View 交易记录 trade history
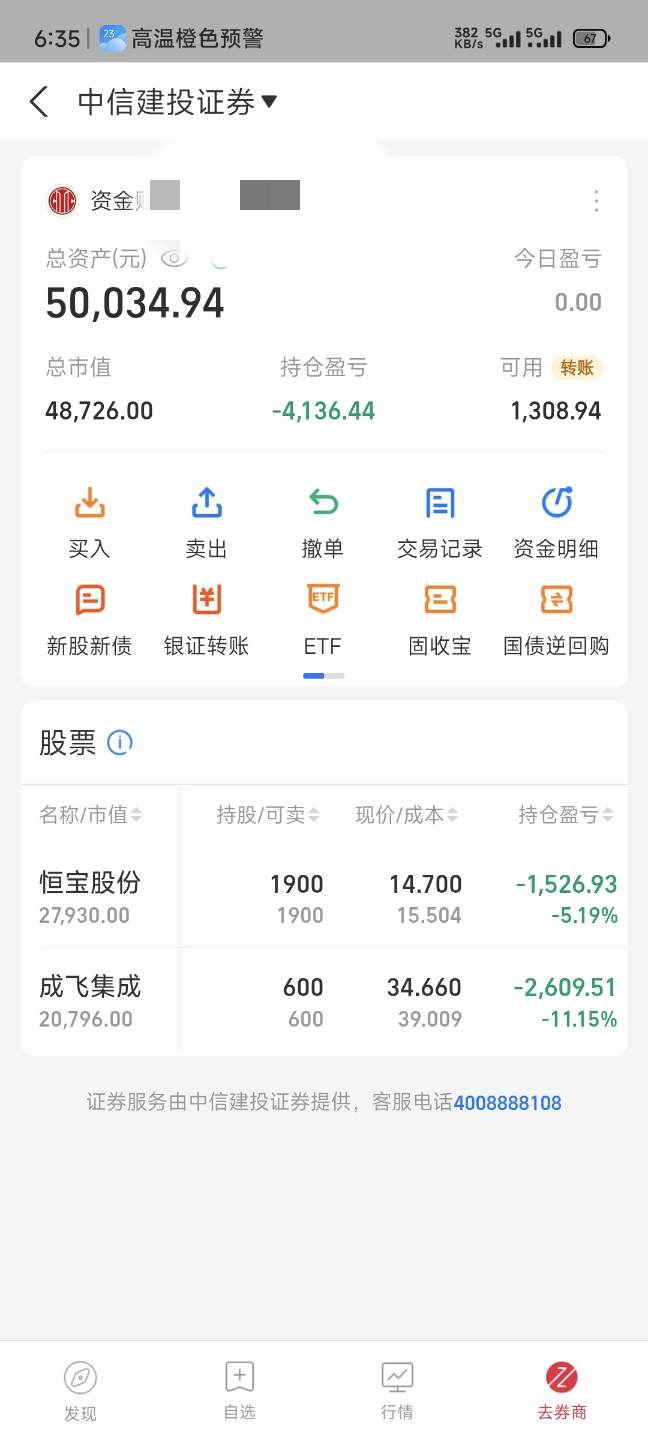 point(440,522)
